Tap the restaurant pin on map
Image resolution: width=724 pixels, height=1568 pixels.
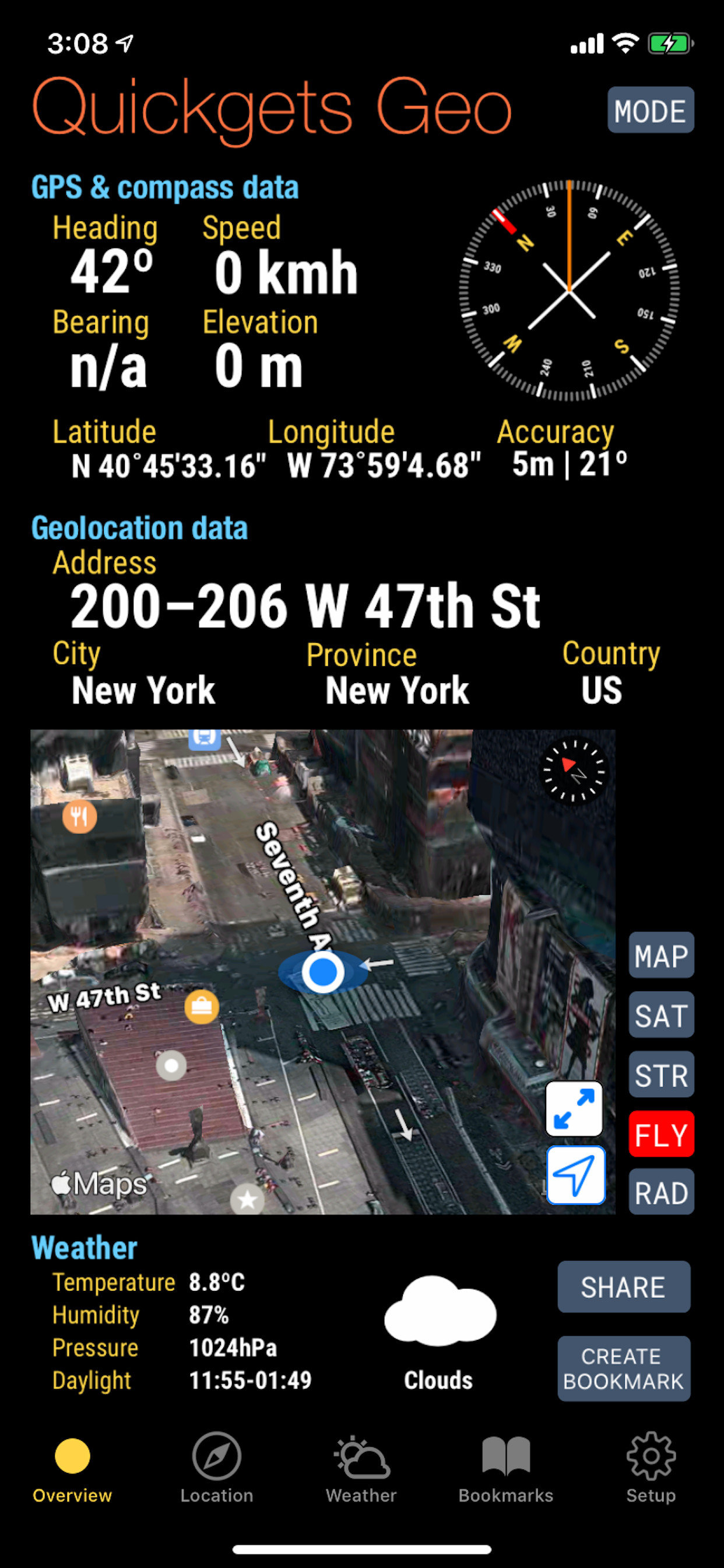click(80, 816)
